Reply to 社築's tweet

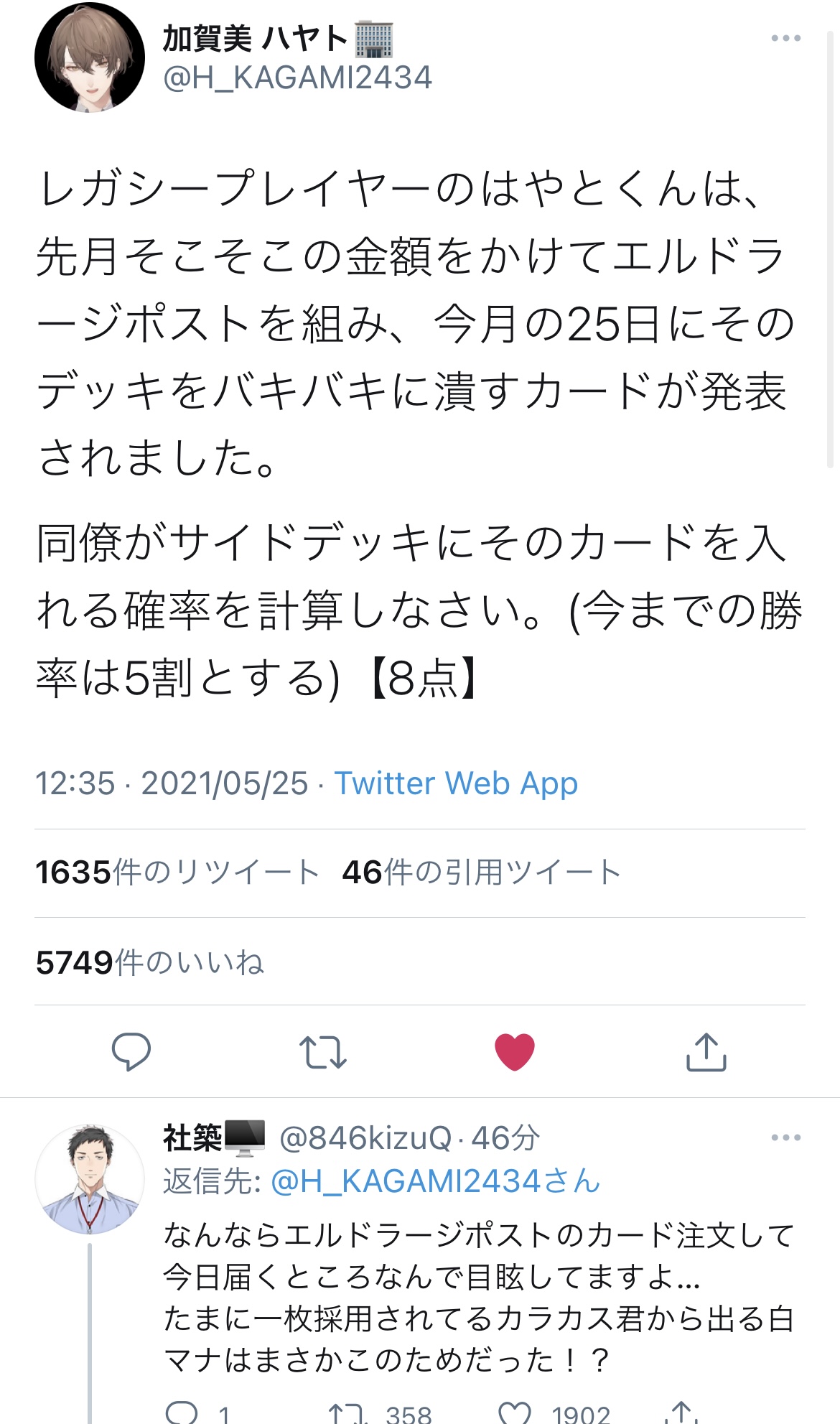(182, 1412)
